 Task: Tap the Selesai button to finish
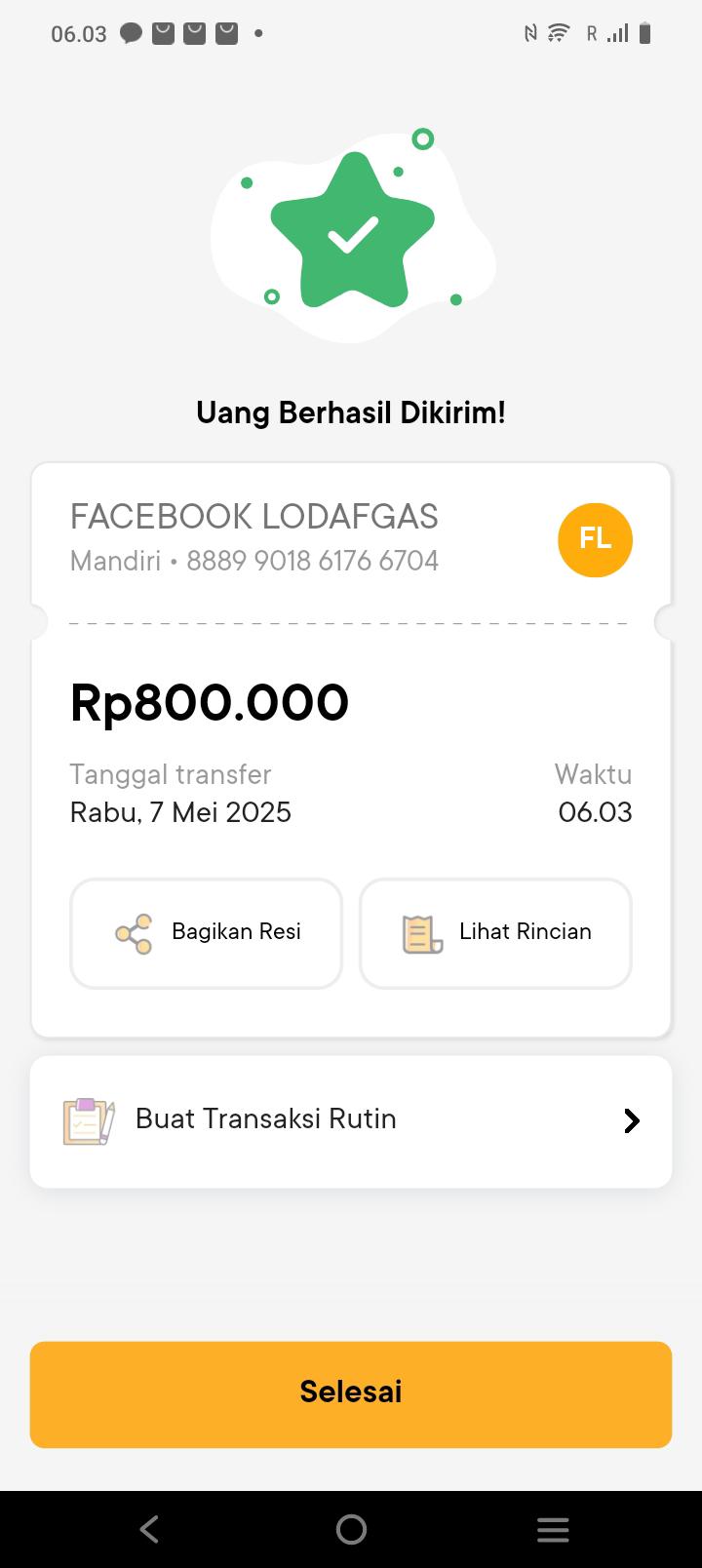pyautogui.click(x=351, y=1393)
